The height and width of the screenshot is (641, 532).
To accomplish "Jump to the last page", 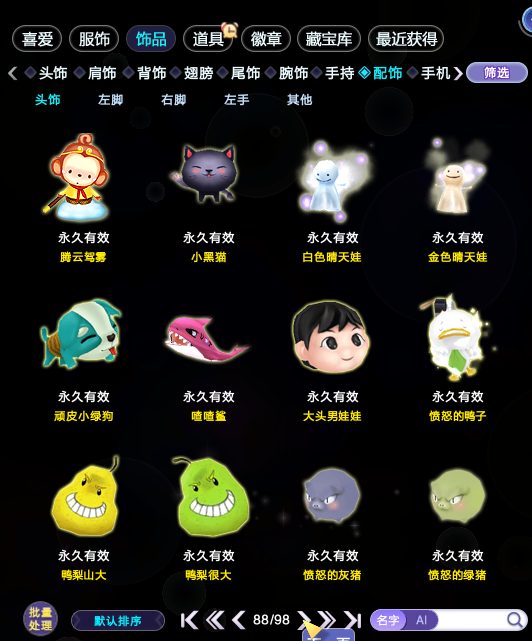I will coord(352,620).
